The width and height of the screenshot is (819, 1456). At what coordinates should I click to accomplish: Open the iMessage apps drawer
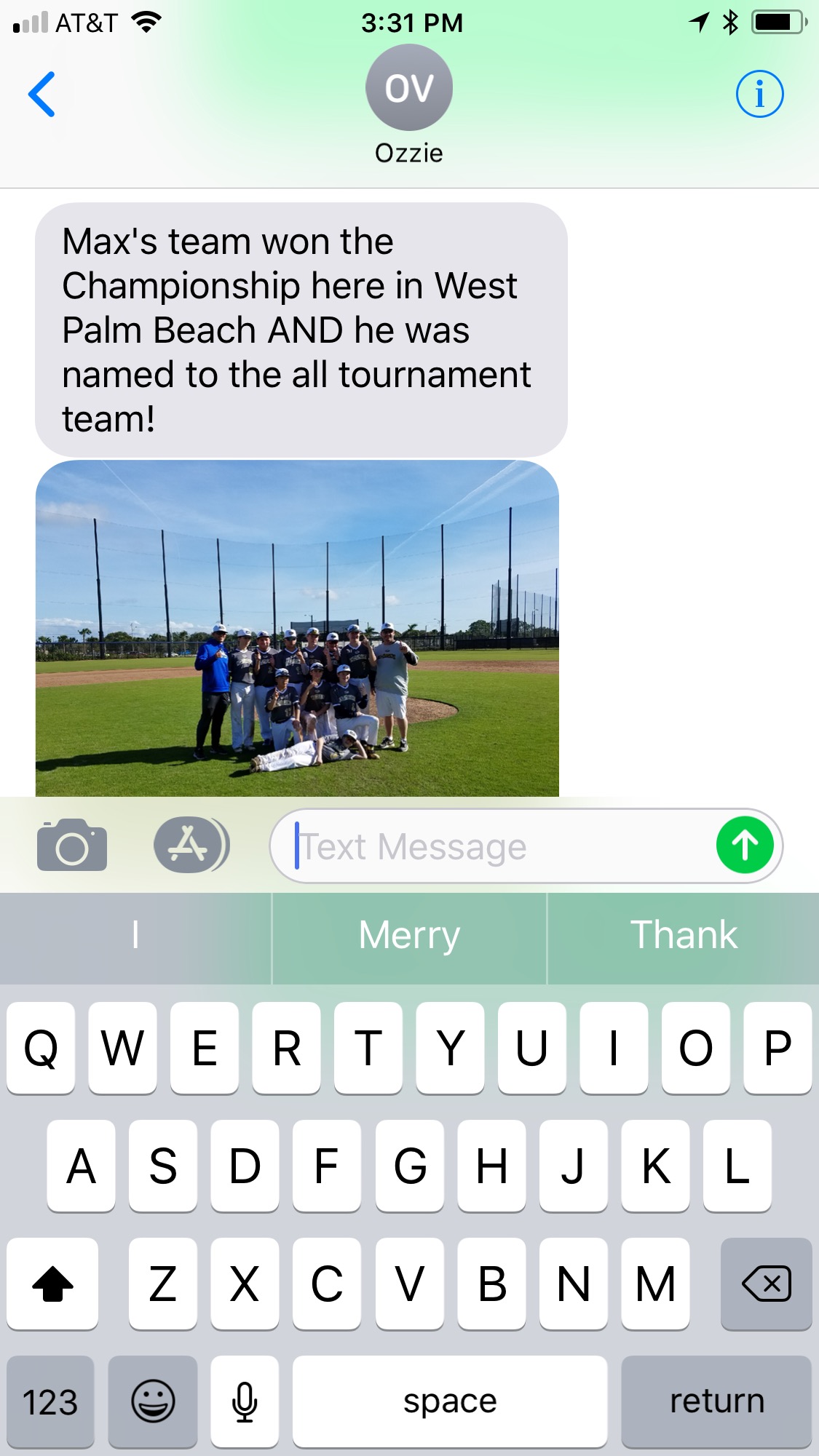coord(191,845)
